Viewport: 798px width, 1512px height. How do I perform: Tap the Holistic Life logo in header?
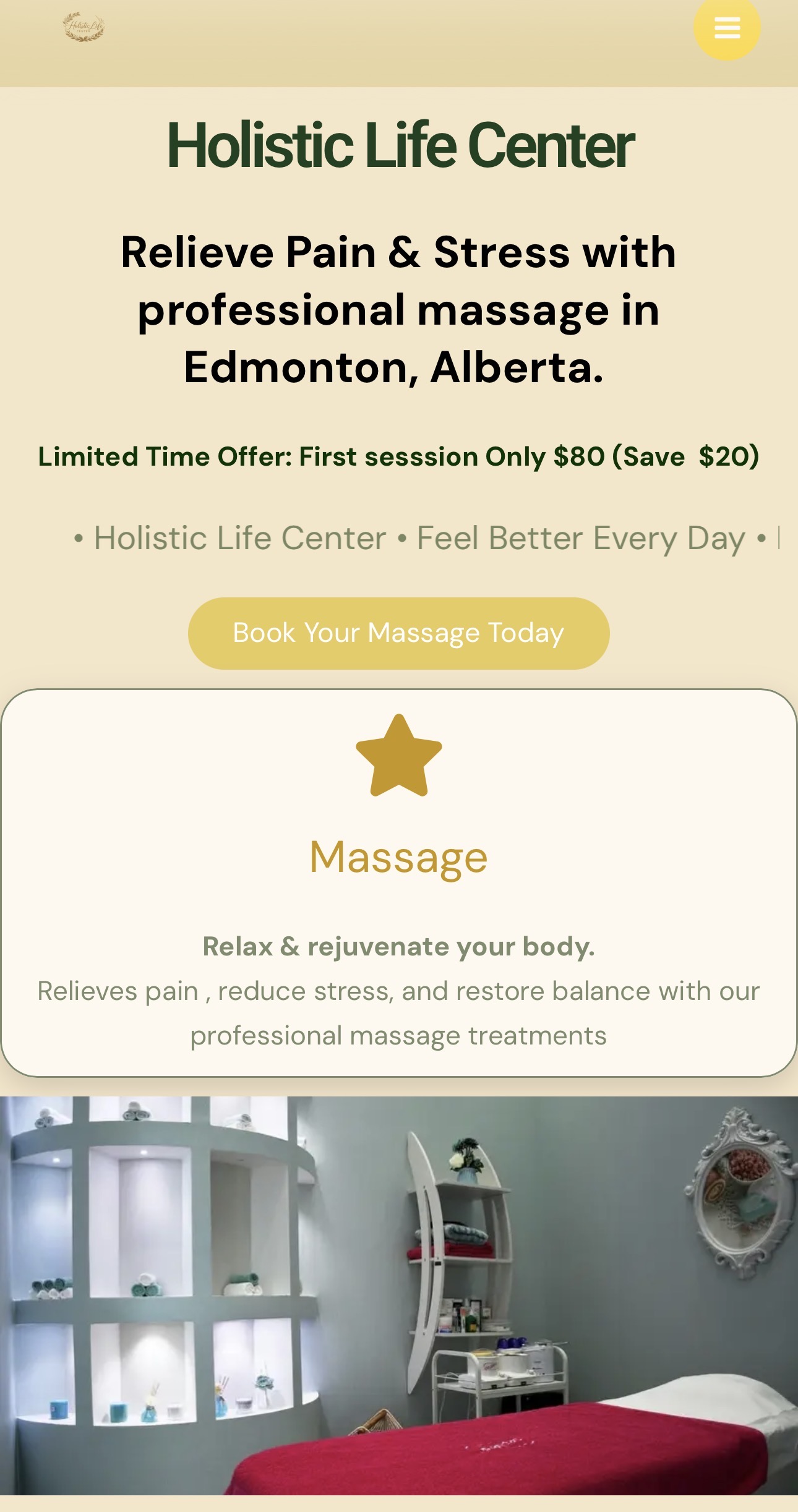click(x=84, y=27)
